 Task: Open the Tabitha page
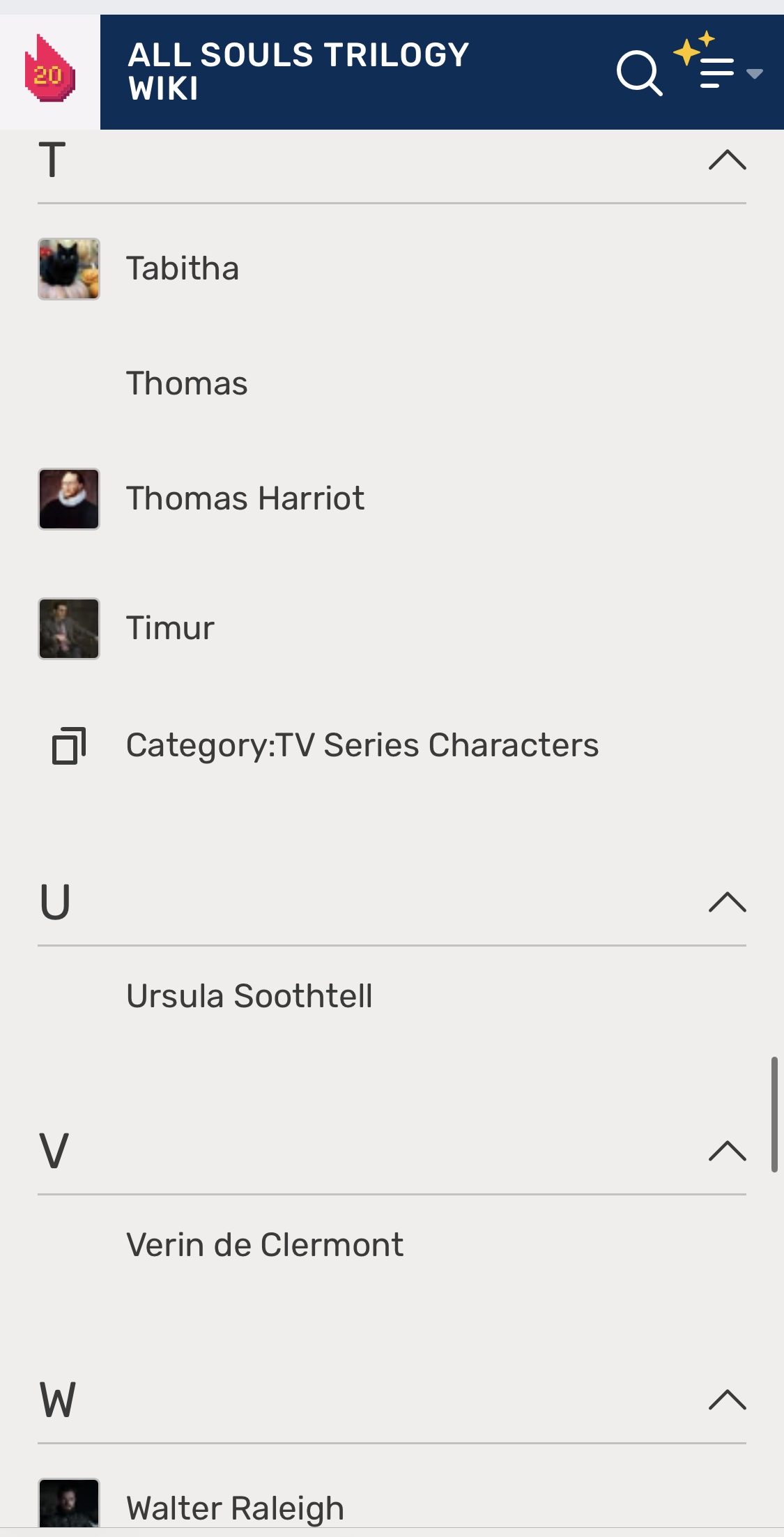tap(182, 269)
